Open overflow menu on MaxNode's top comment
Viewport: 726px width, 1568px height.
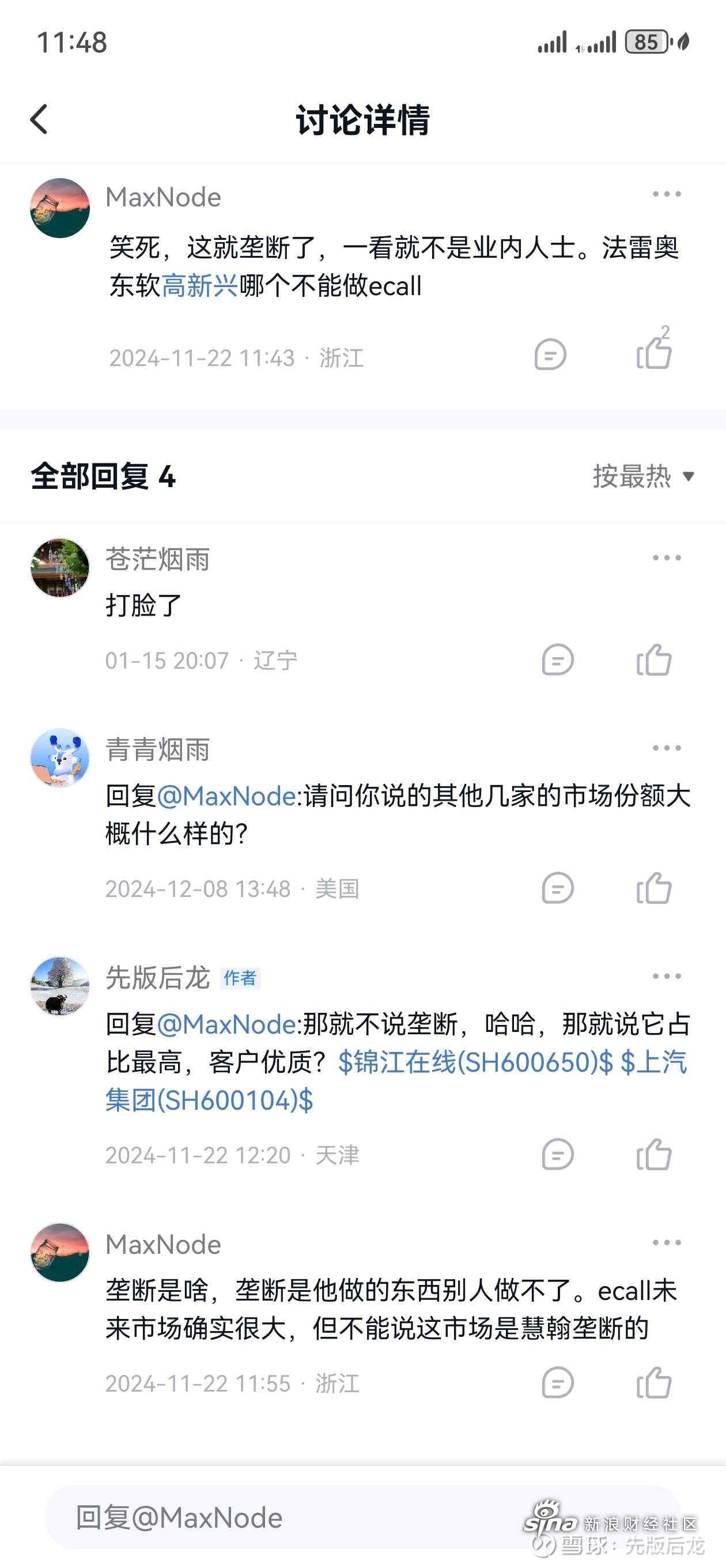click(666, 194)
